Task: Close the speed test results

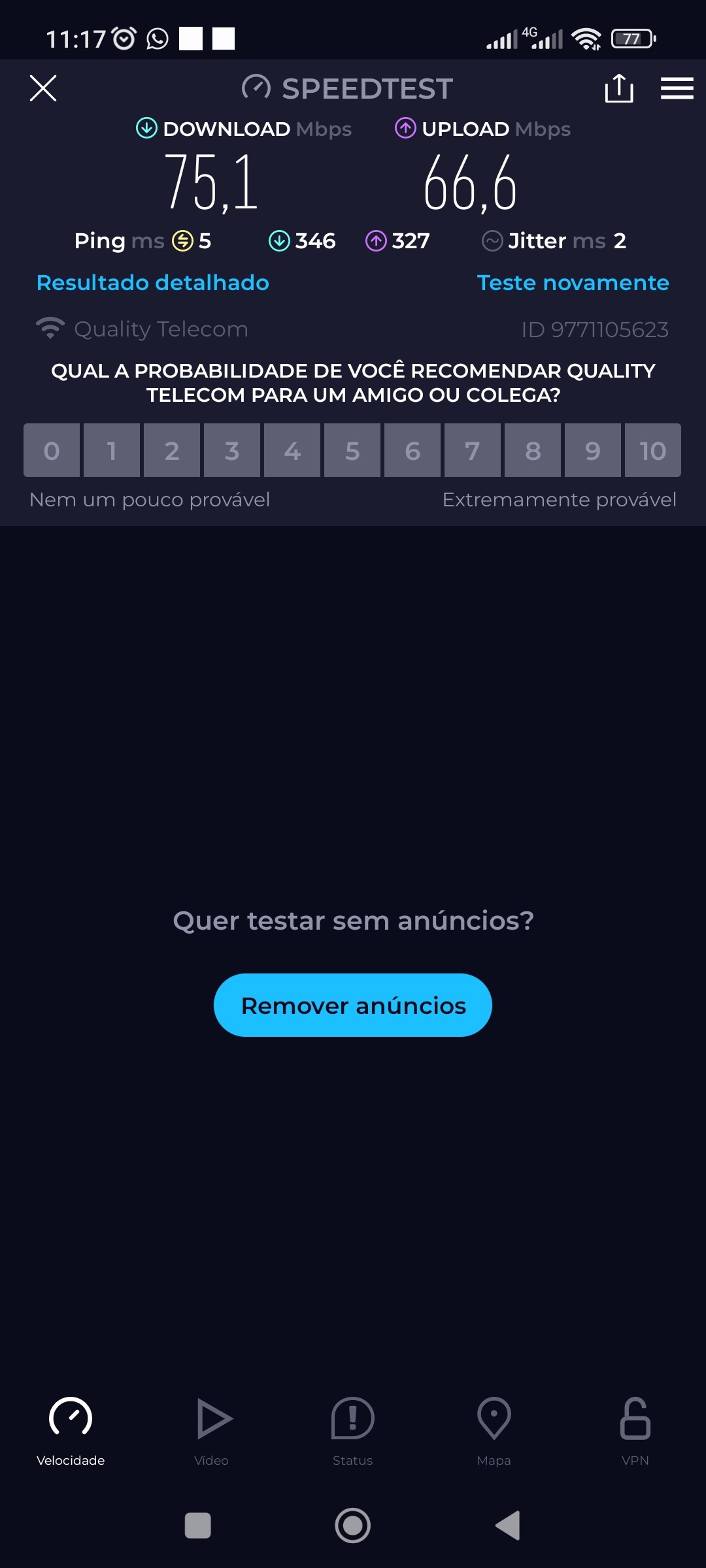Action: [43, 88]
